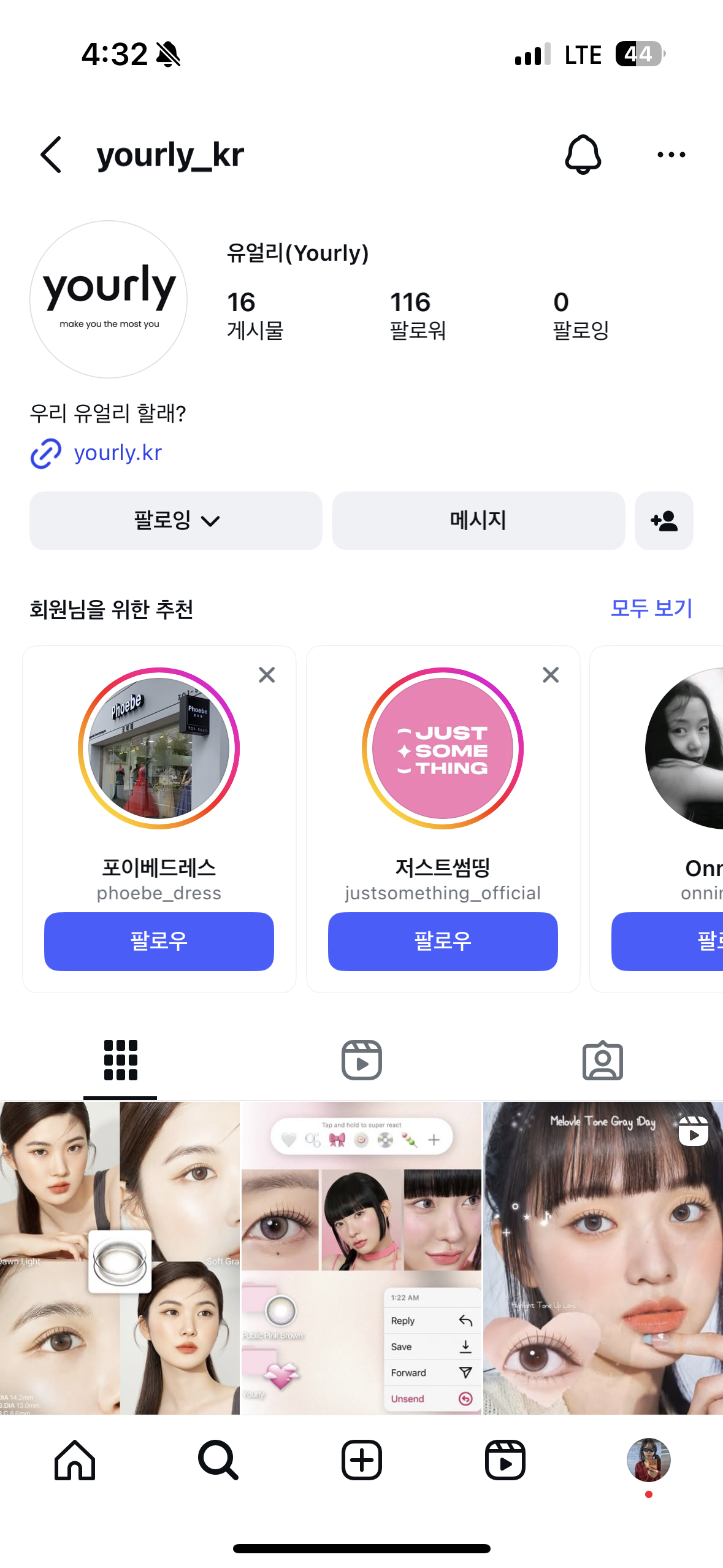Open the yourly.kr website link

coord(117,453)
